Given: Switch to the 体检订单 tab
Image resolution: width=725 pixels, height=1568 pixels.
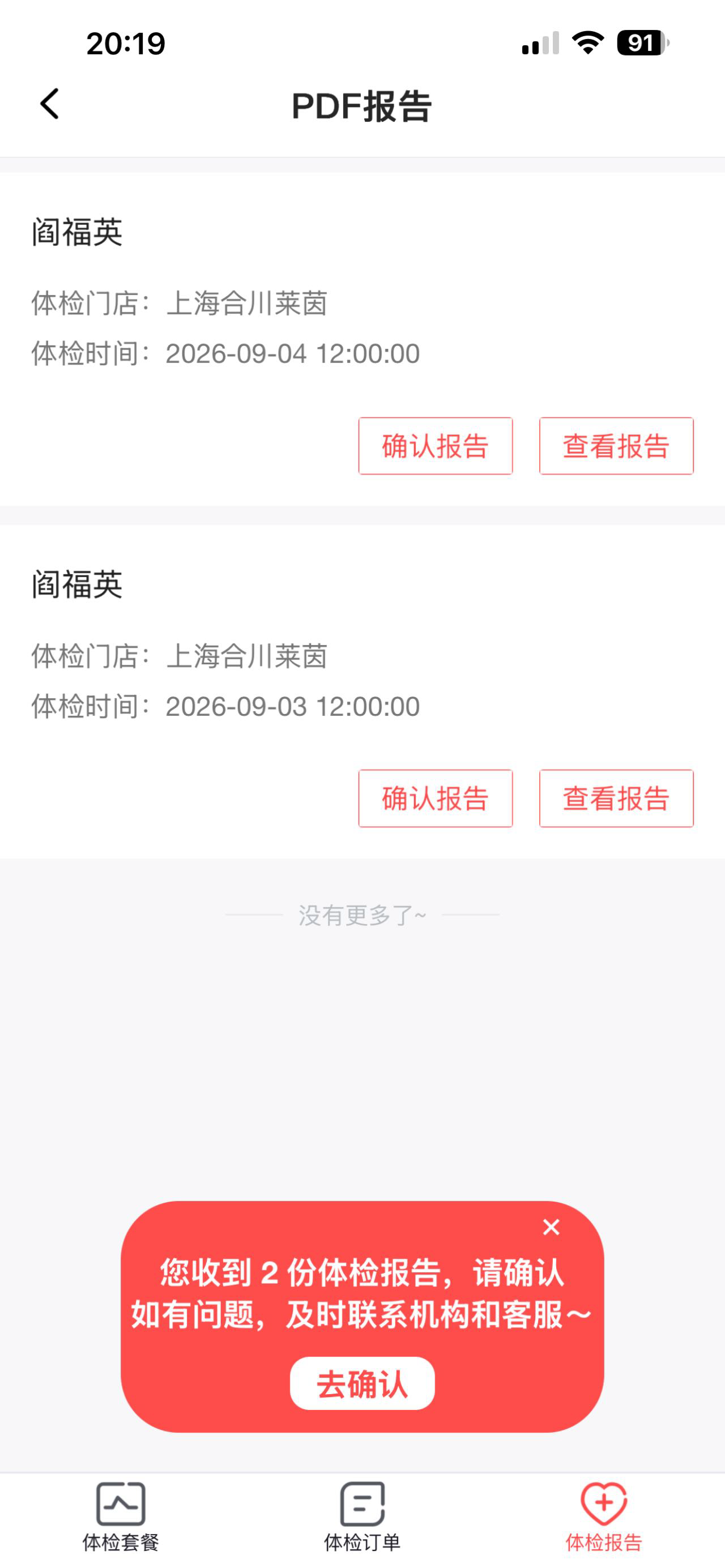Looking at the screenshot, I should tap(362, 1517).
